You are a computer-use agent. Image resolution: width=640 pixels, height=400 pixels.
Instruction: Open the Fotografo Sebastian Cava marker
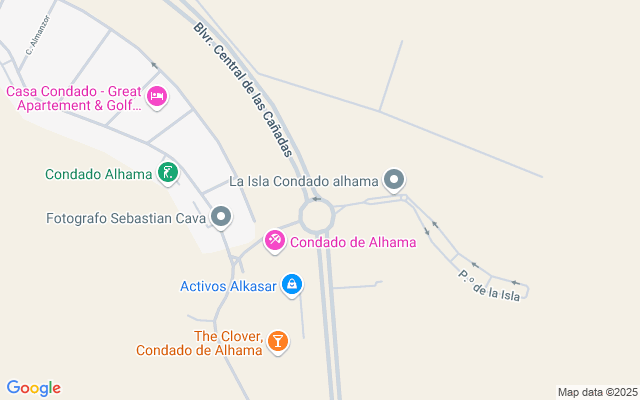coord(221,217)
